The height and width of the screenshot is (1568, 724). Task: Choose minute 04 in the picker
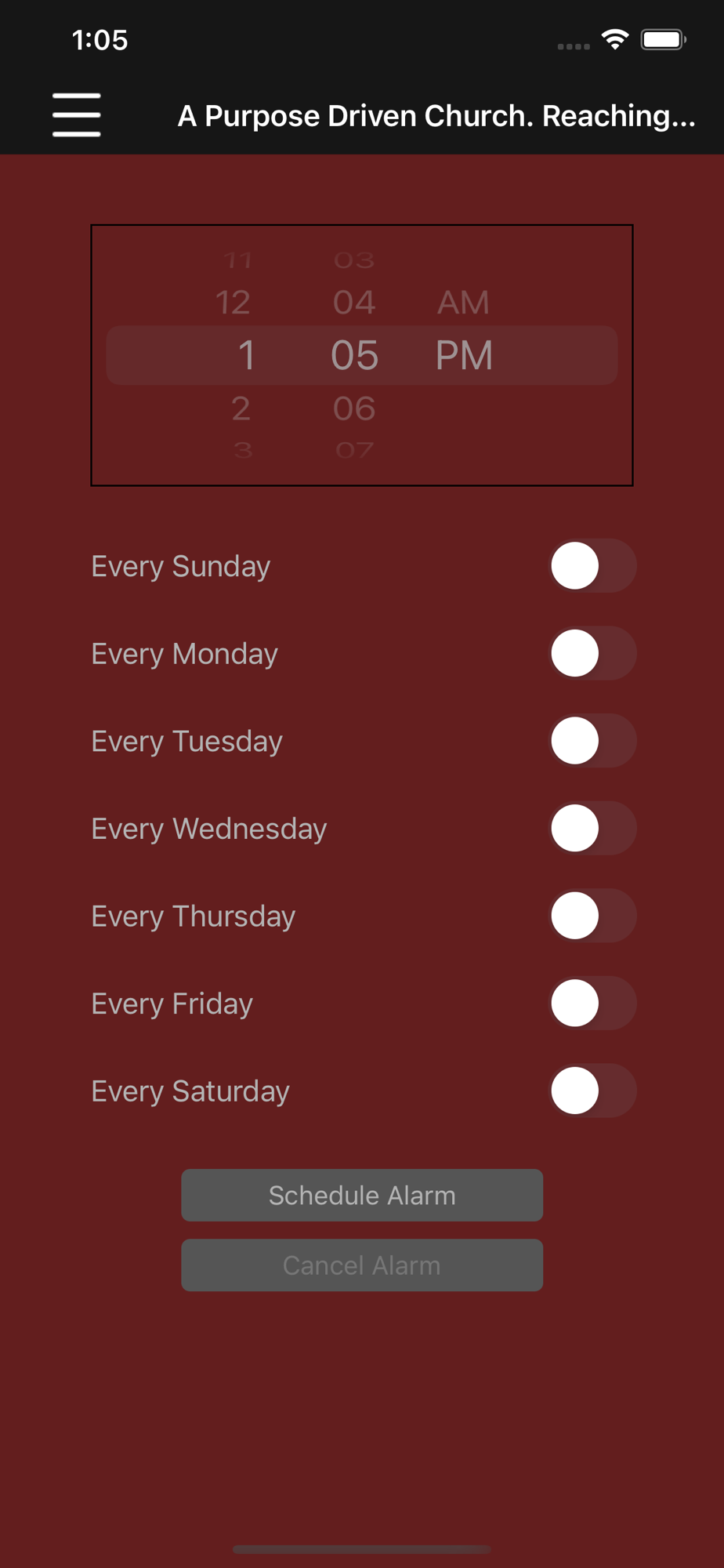click(x=354, y=303)
